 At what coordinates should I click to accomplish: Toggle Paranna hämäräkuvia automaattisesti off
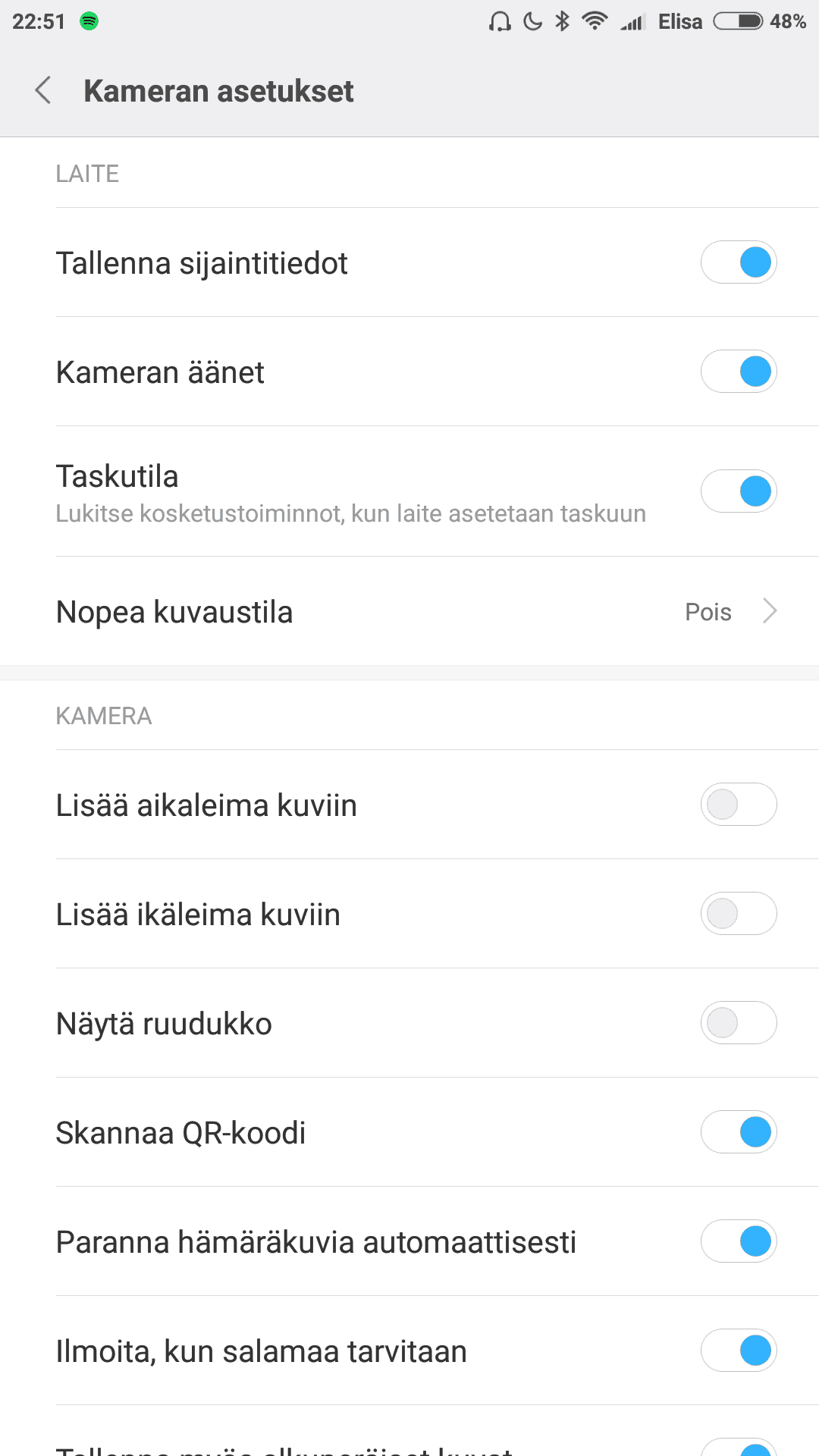738,1241
